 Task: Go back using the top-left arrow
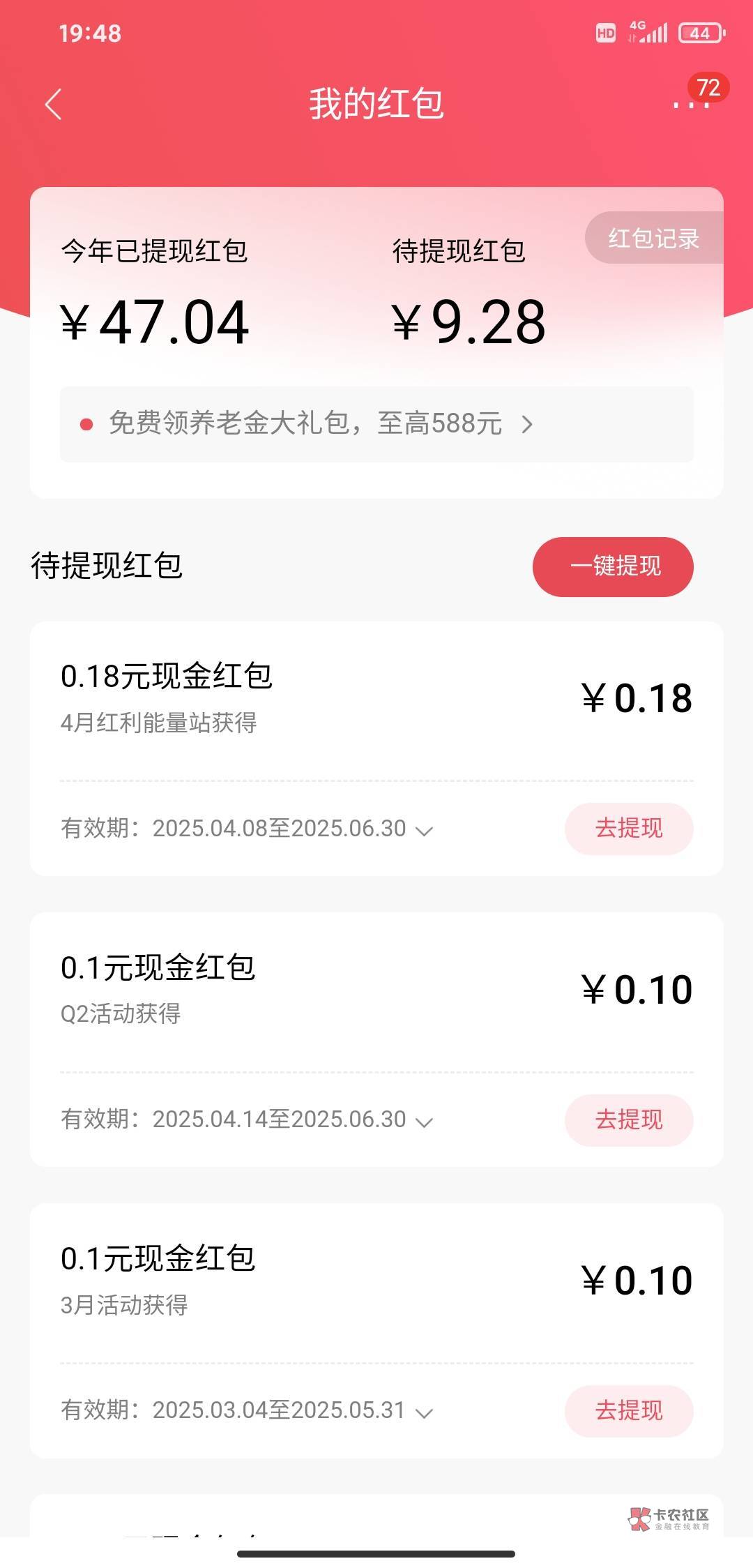tap(53, 104)
